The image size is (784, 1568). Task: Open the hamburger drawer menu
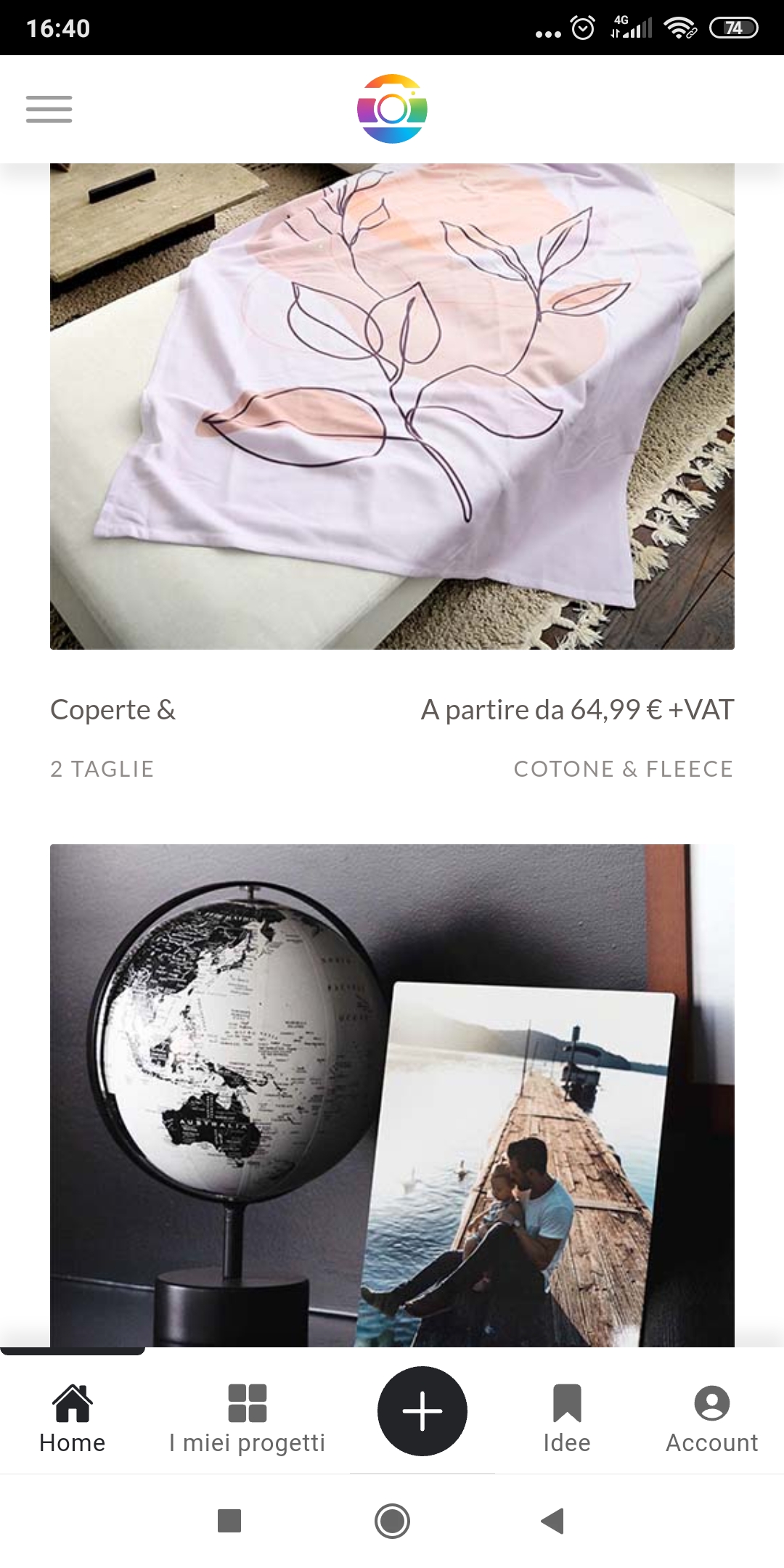click(x=49, y=109)
